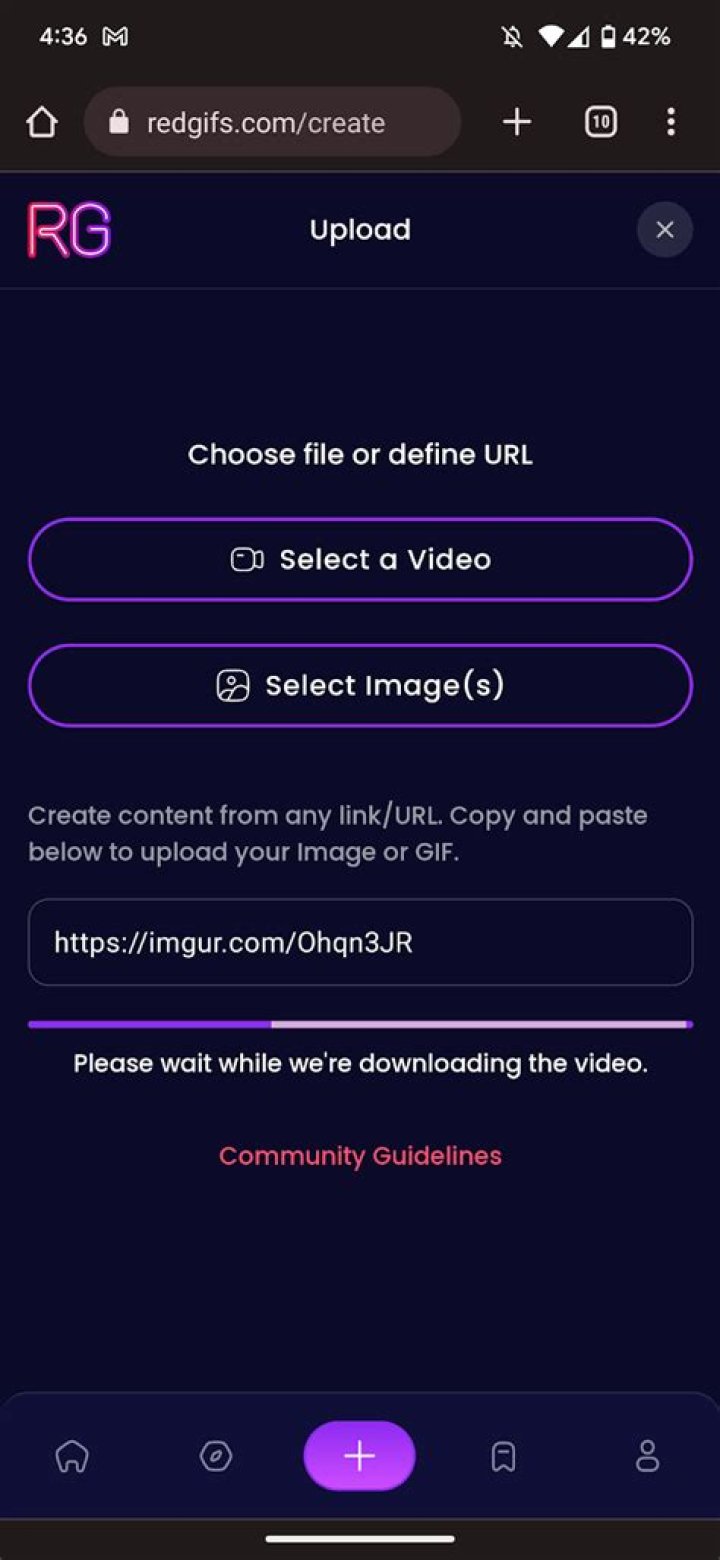Tap Select a Video button
Image resolution: width=720 pixels, height=1560 pixels.
point(360,559)
